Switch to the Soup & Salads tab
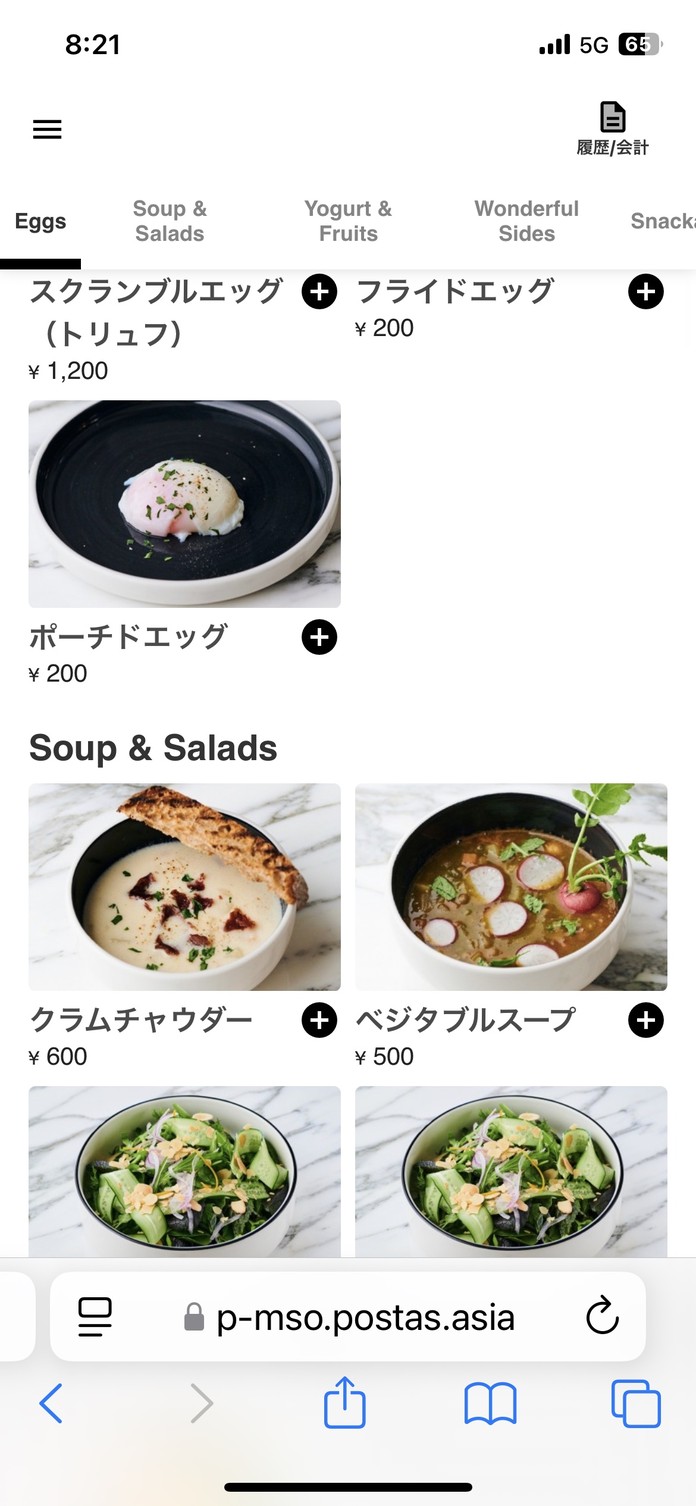The width and height of the screenshot is (696, 1506). point(170,221)
